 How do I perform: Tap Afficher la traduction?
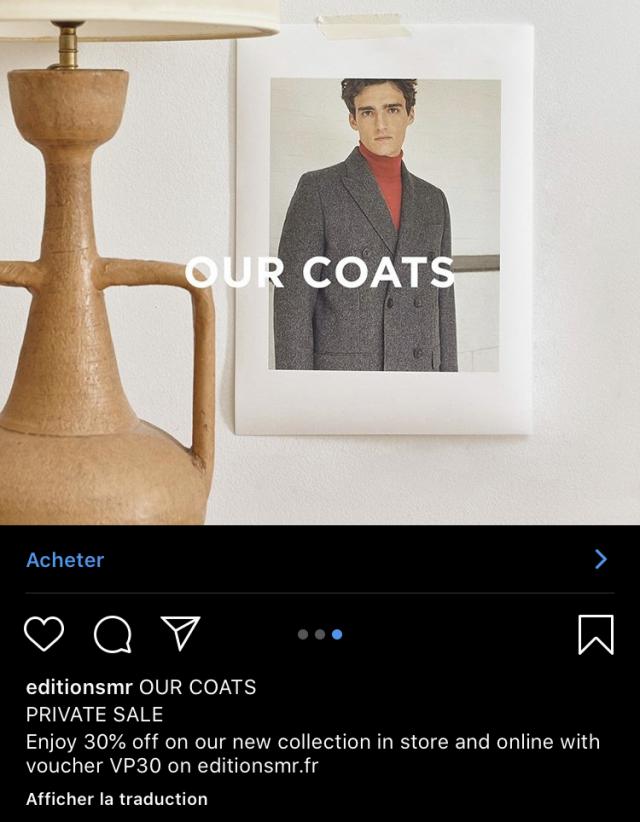coord(117,799)
